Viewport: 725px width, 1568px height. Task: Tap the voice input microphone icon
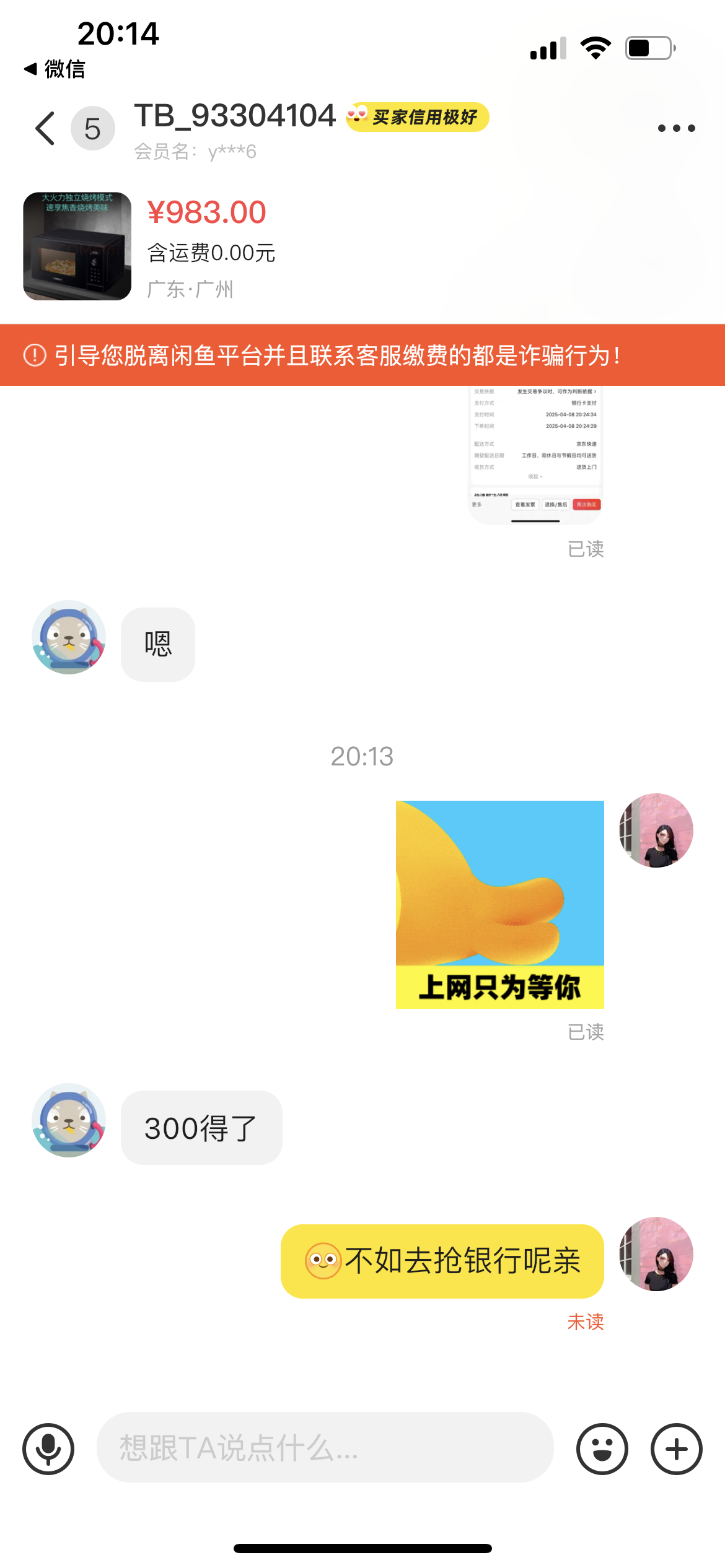[48, 1448]
